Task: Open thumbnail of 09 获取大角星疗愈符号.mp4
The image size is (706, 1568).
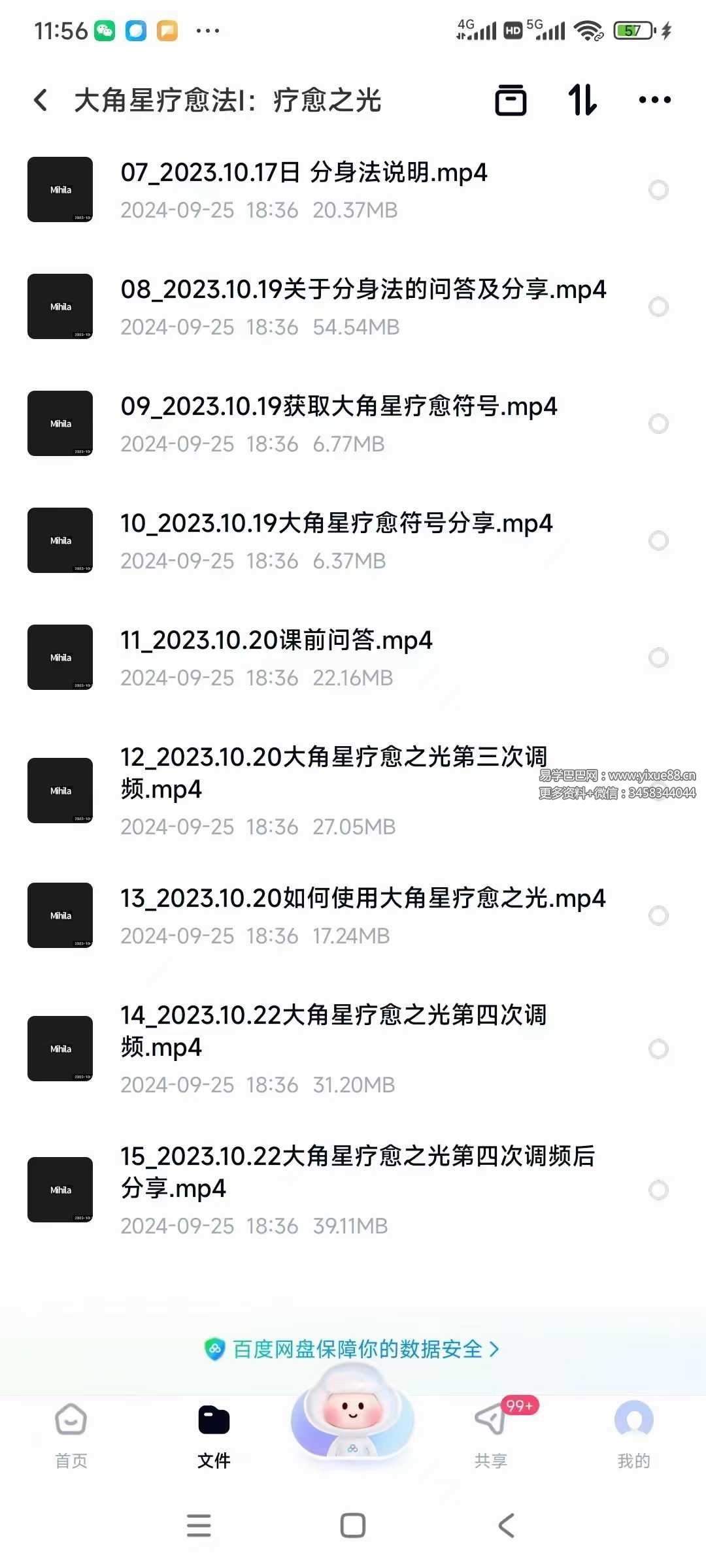Action: 59,423
